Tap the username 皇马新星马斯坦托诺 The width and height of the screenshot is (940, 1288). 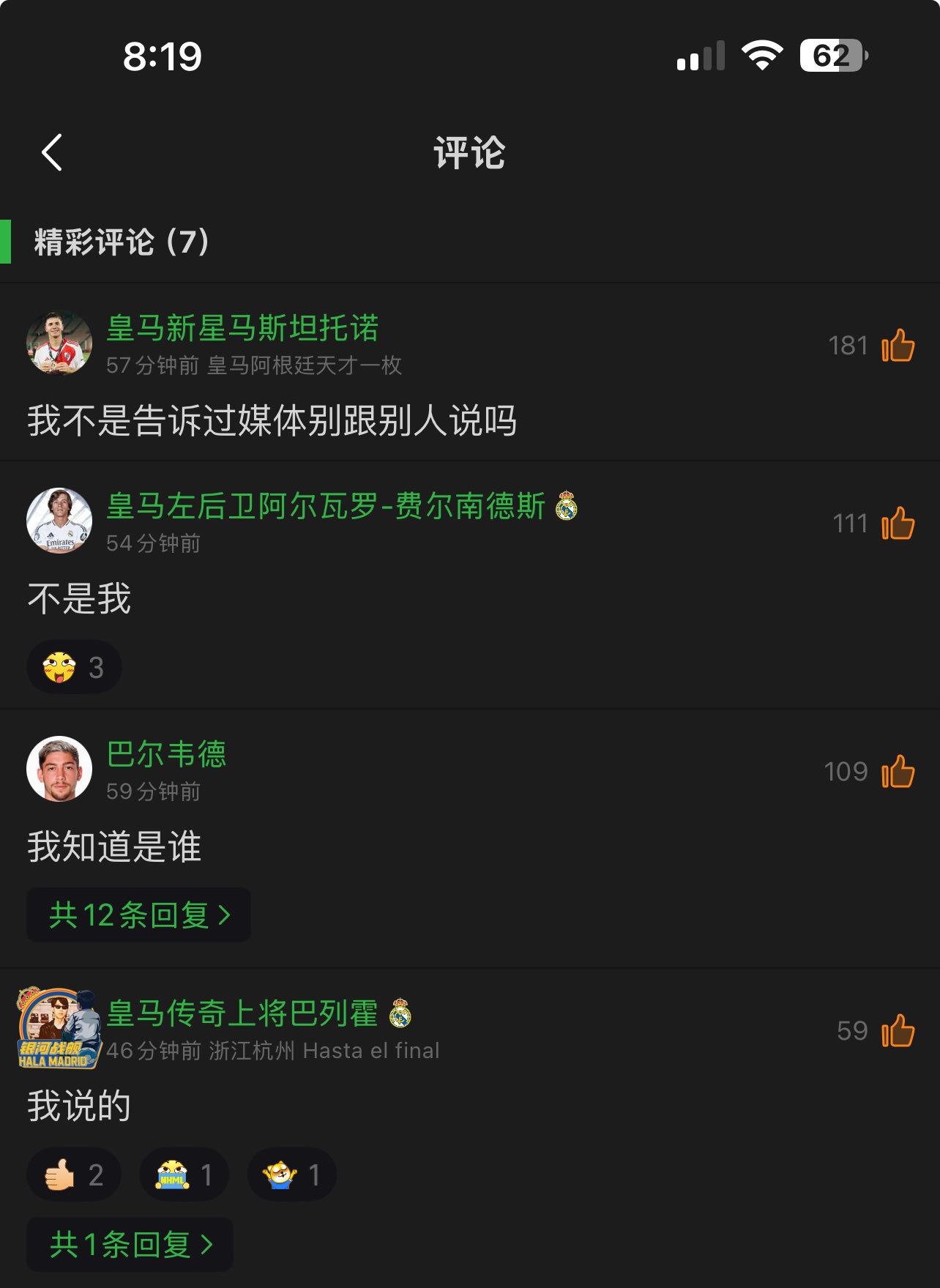242,328
